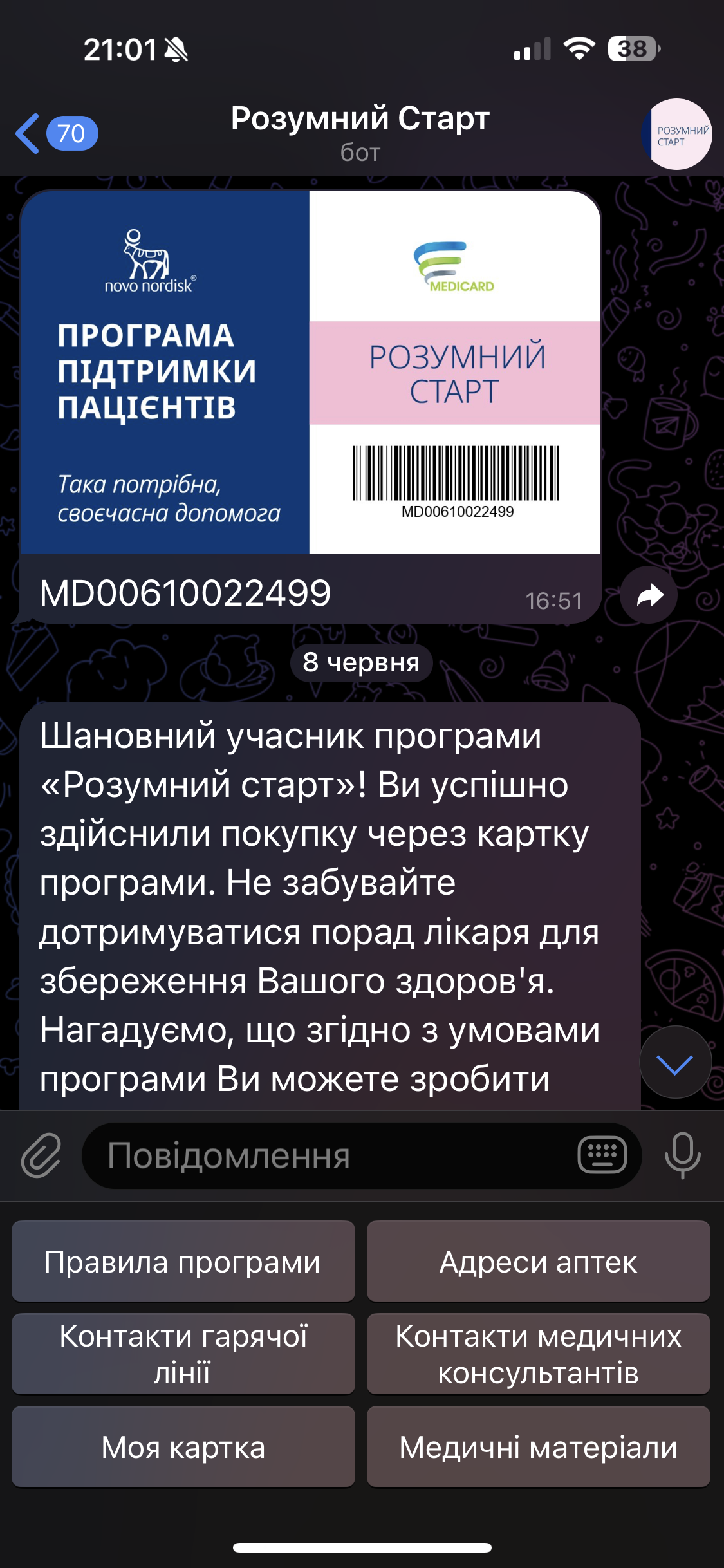Viewport: 724px width, 1568px height.
Task: Open the Medicard card image in the chat
Action: pos(311,372)
